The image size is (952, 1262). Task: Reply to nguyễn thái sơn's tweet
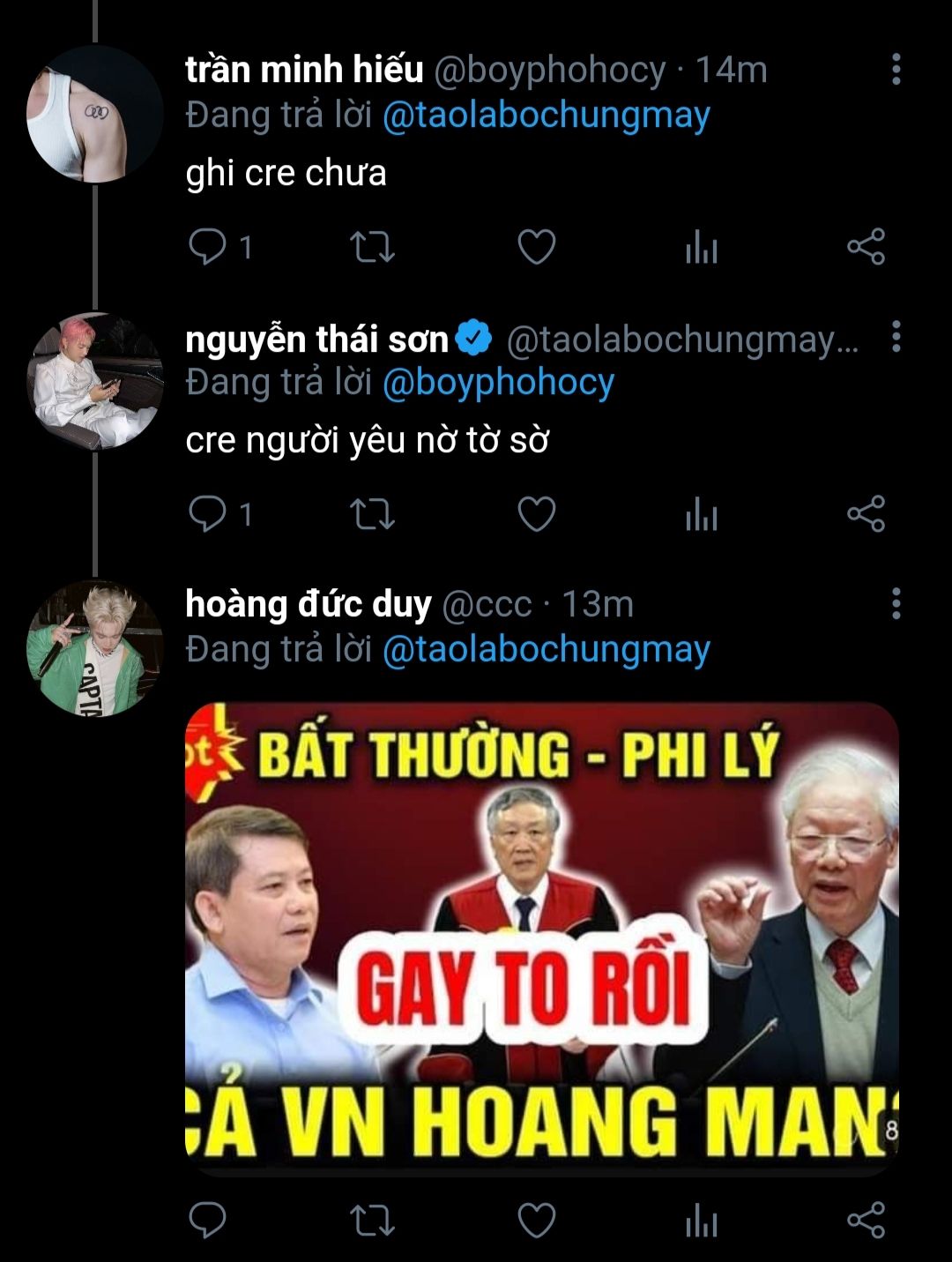click(x=208, y=513)
